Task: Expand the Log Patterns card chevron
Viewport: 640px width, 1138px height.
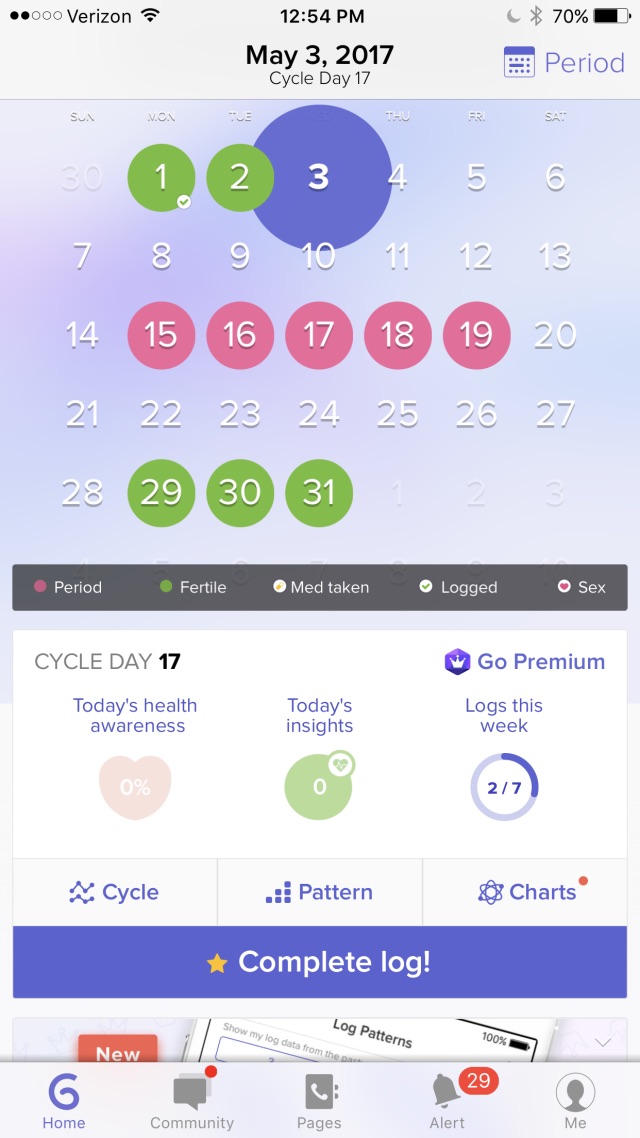Action: [x=602, y=1042]
